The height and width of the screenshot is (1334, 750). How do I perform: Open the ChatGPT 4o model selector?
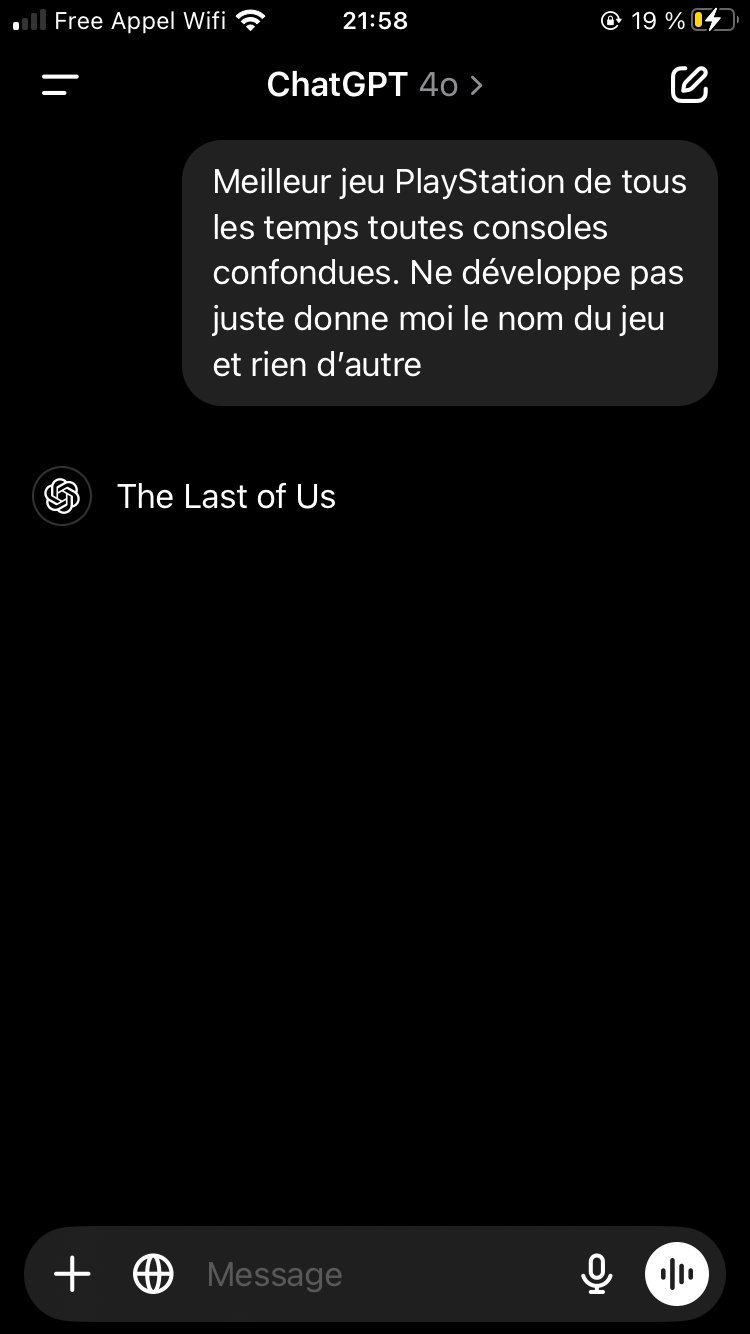click(375, 85)
